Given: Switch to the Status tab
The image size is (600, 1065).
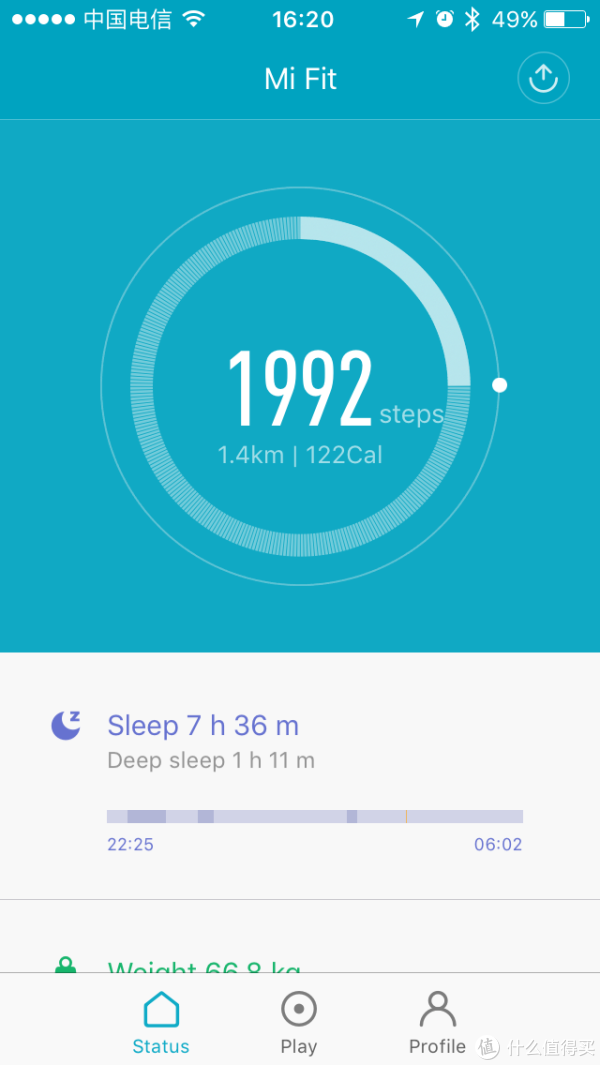Looking at the screenshot, I should click(x=161, y=1022).
